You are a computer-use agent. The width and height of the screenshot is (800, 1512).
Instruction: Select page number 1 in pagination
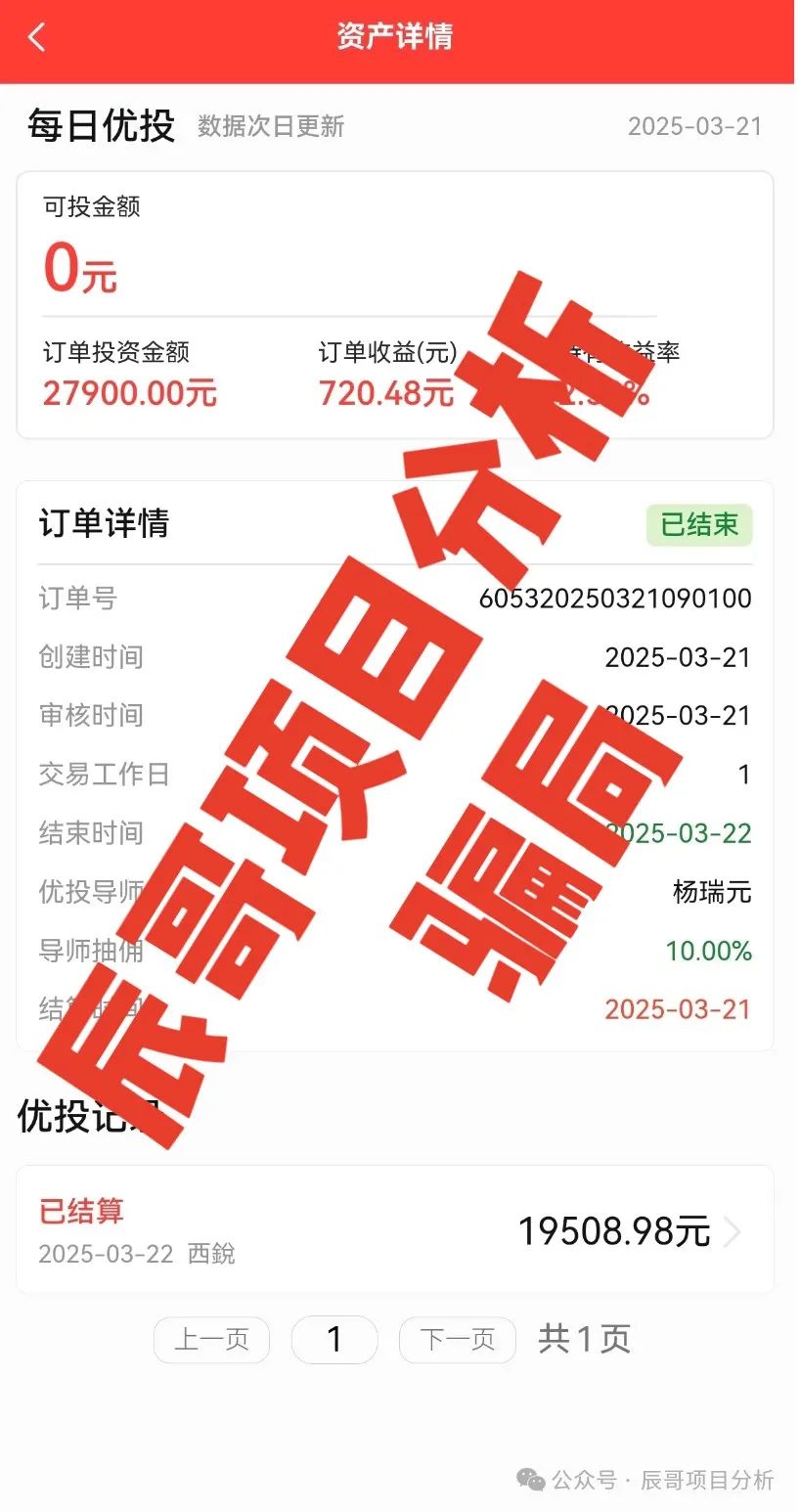[334, 1340]
